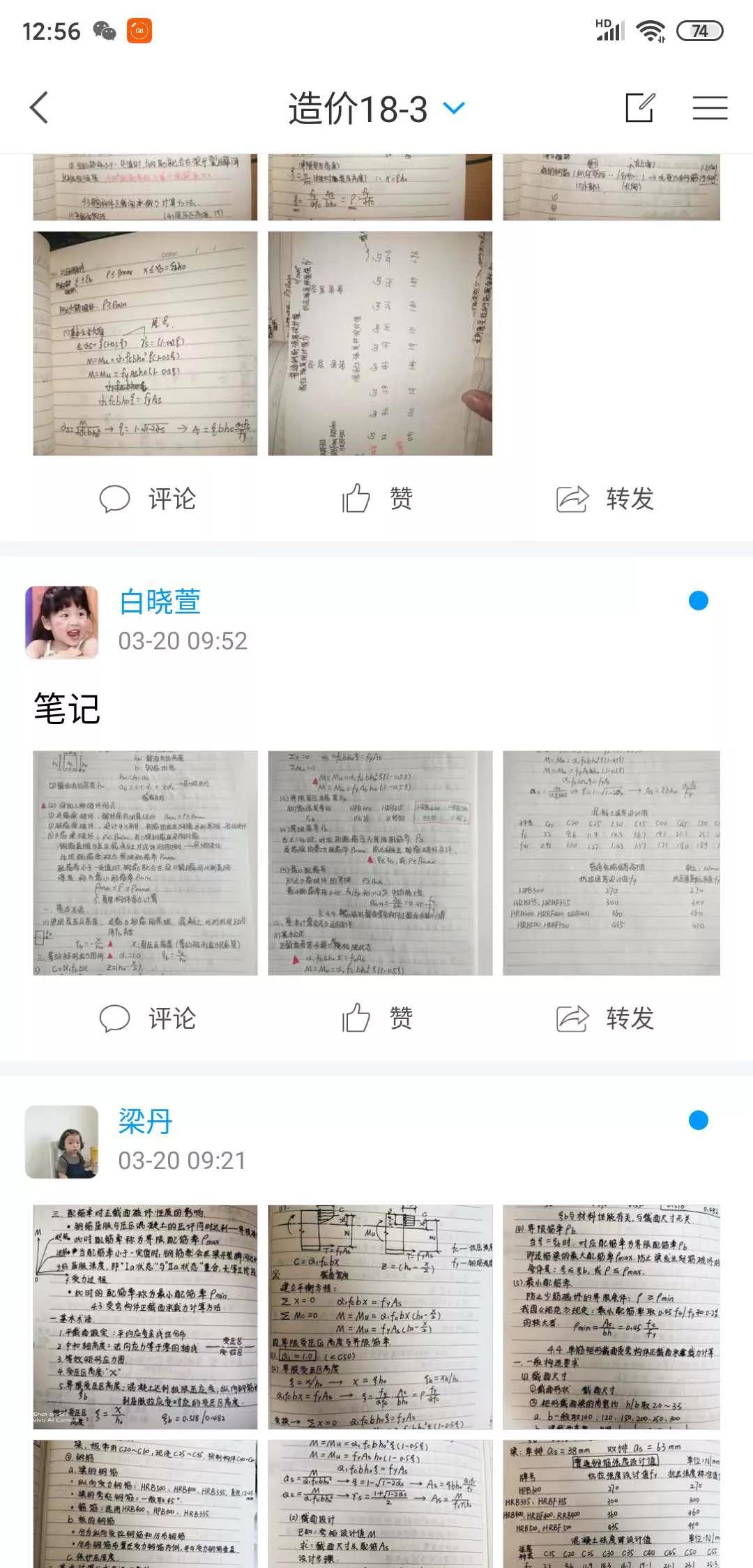Open the 白晓萱 name link

pyautogui.click(x=160, y=601)
